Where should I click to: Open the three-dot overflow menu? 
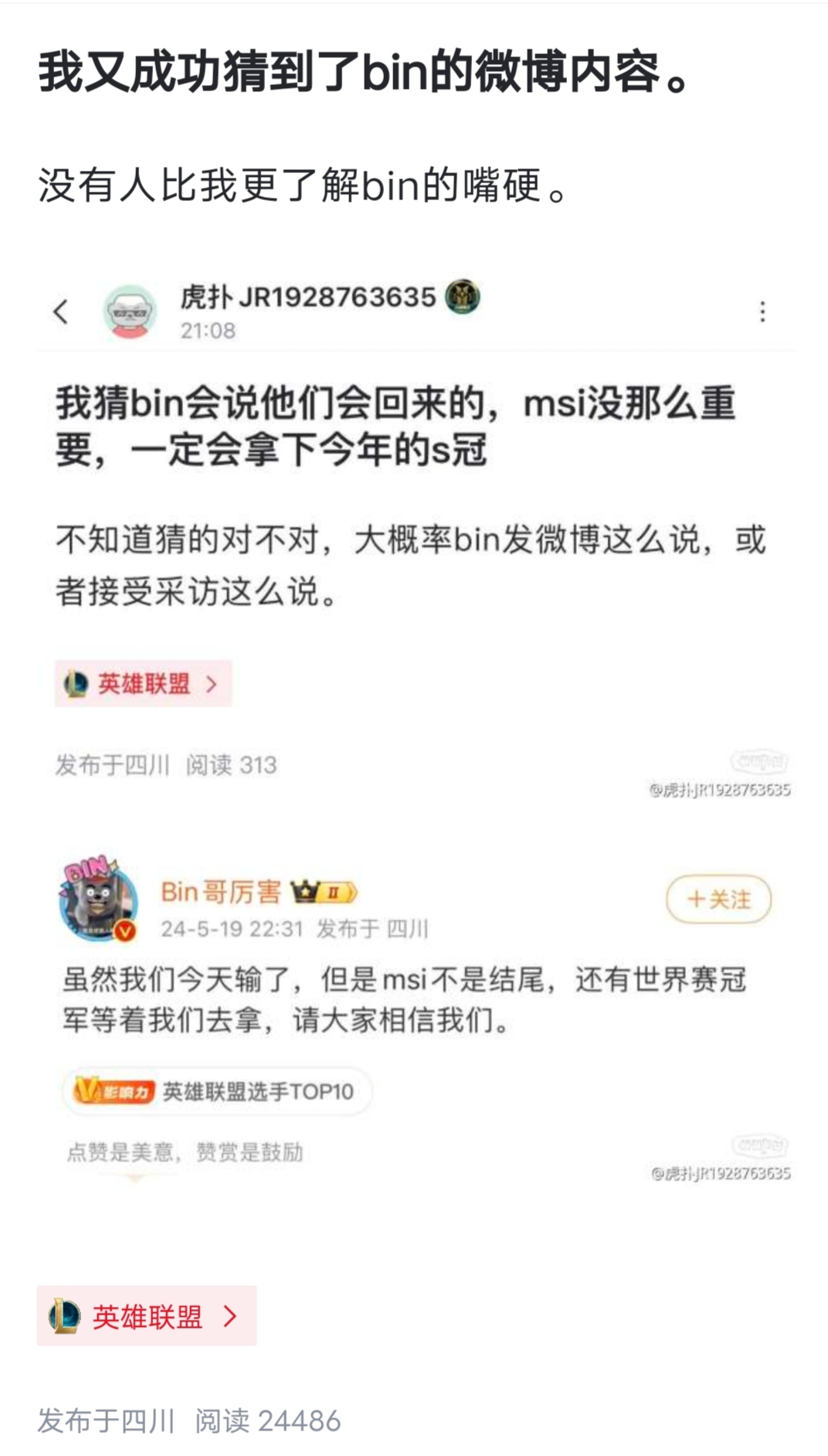[x=764, y=313]
